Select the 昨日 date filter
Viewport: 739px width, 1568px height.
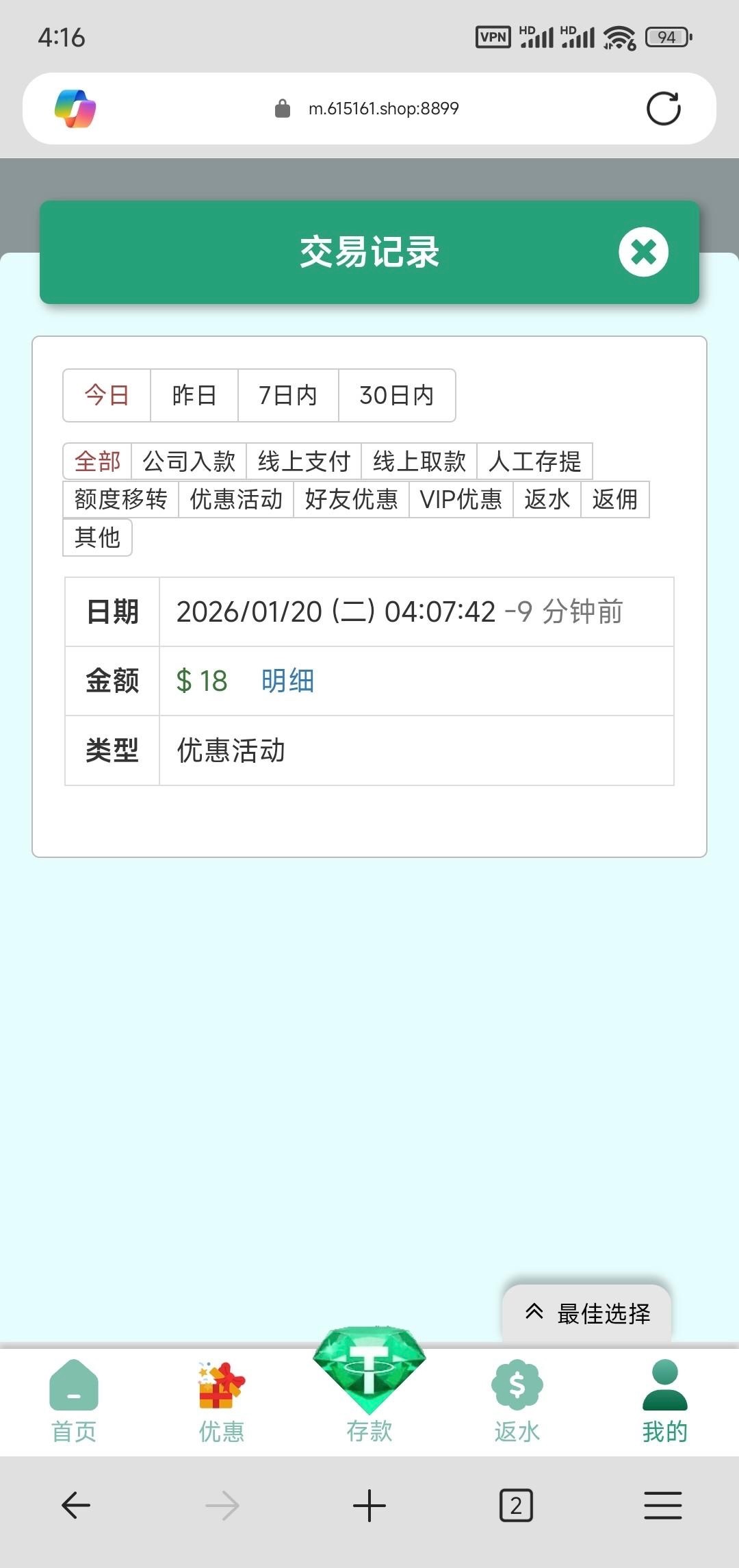tap(194, 395)
